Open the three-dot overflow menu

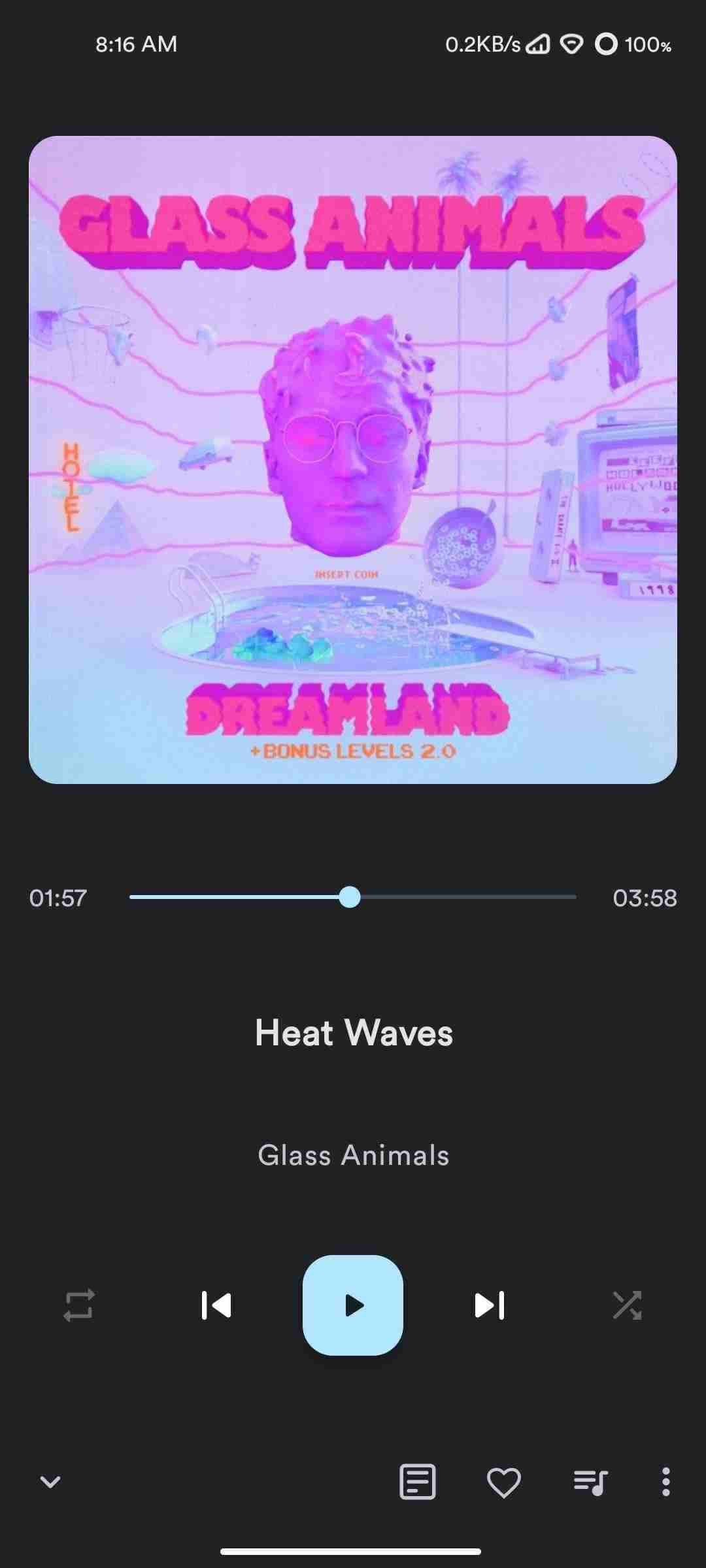(x=665, y=1482)
